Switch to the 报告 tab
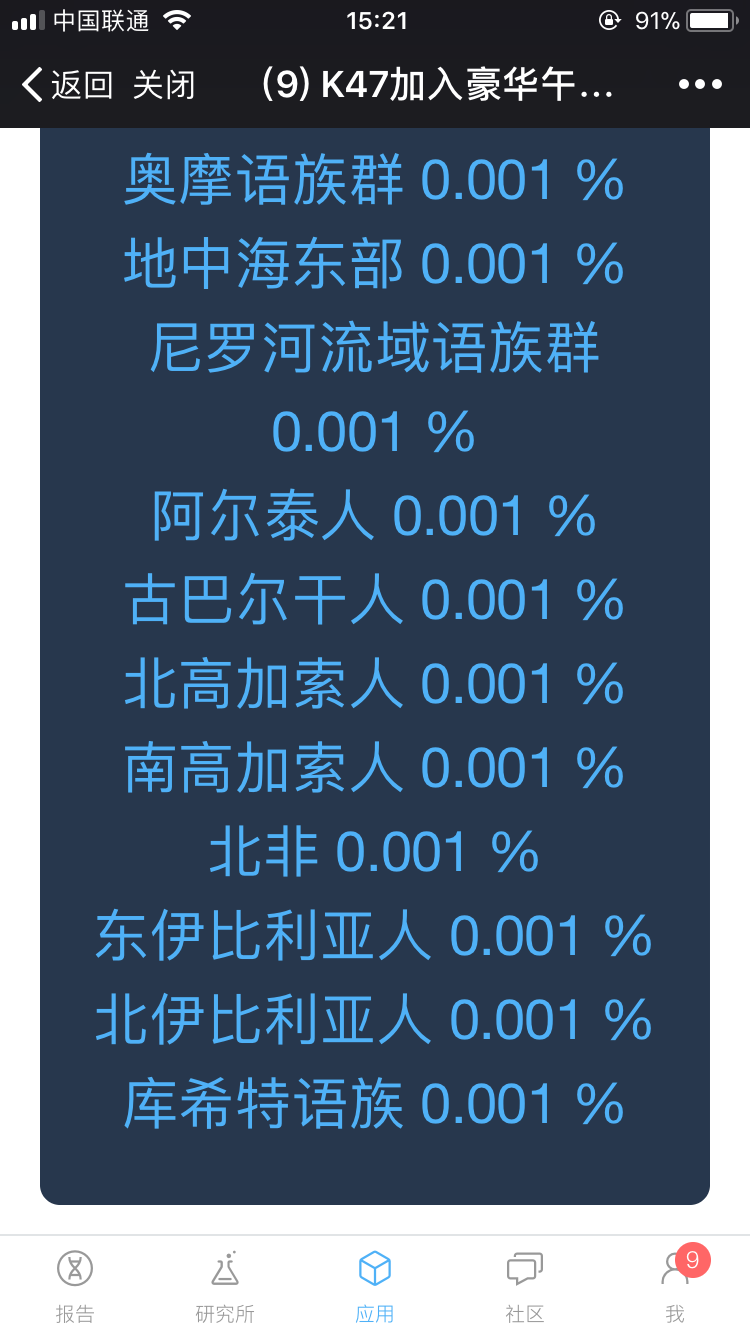 [x=75, y=1287]
